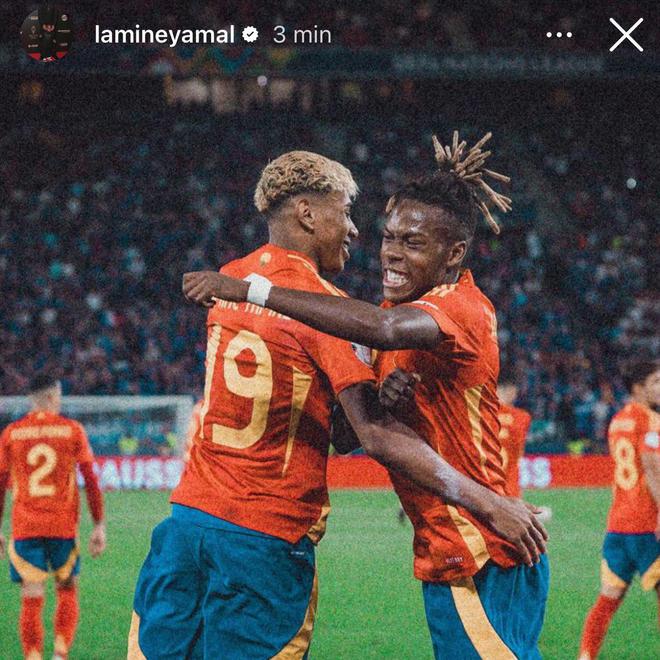Open lamineyamal's profile picture

coord(46,34)
